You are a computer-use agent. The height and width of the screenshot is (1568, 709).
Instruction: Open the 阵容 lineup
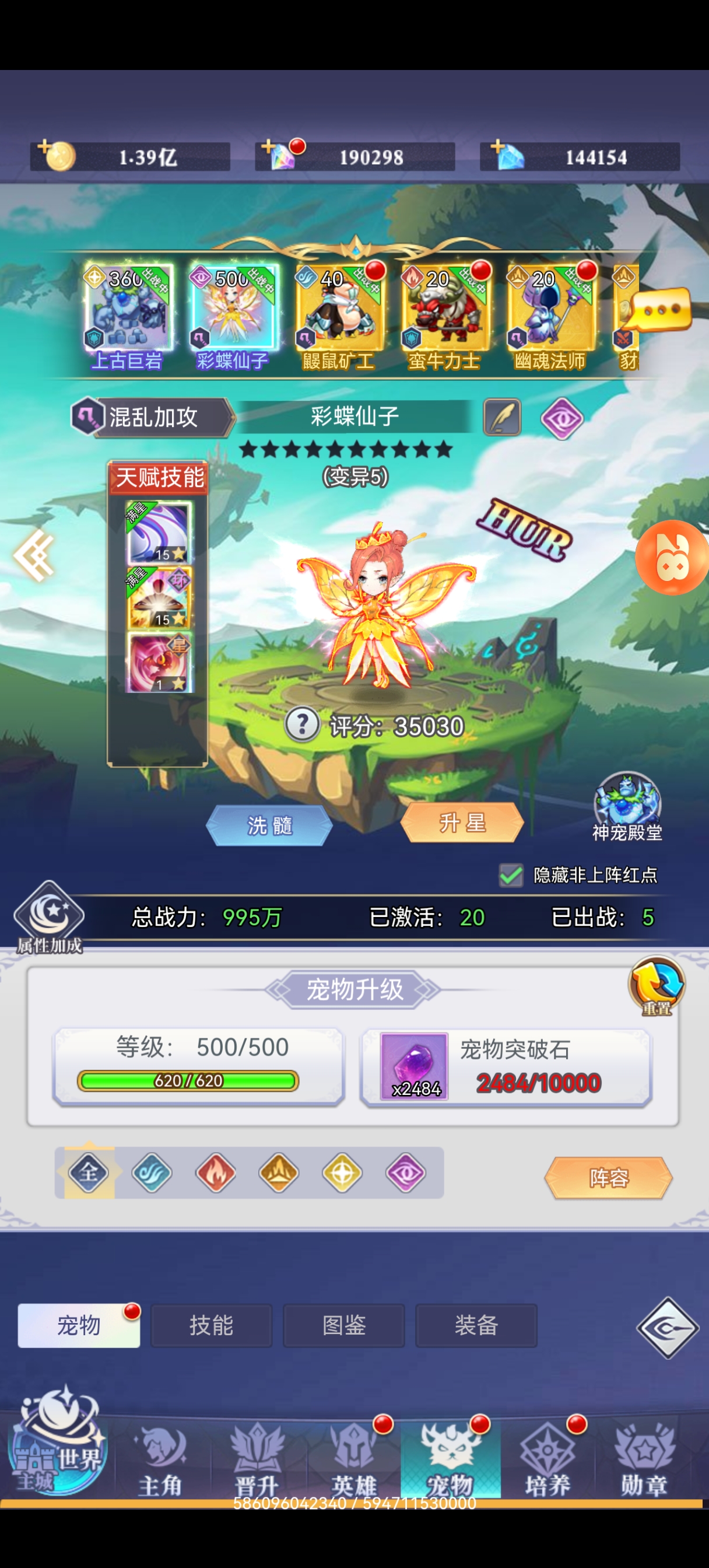tap(608, 1178)
